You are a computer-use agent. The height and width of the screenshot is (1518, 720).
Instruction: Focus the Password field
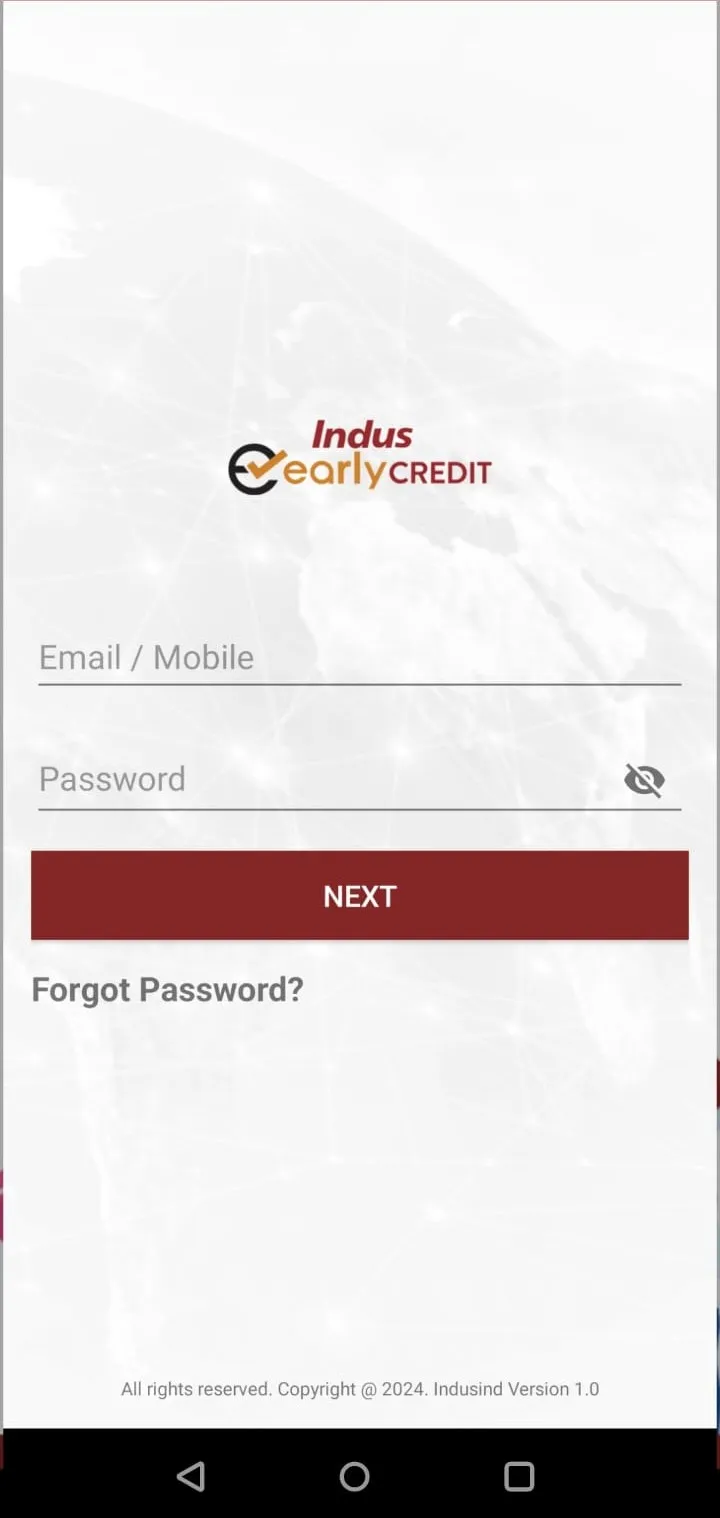point(325,779)
